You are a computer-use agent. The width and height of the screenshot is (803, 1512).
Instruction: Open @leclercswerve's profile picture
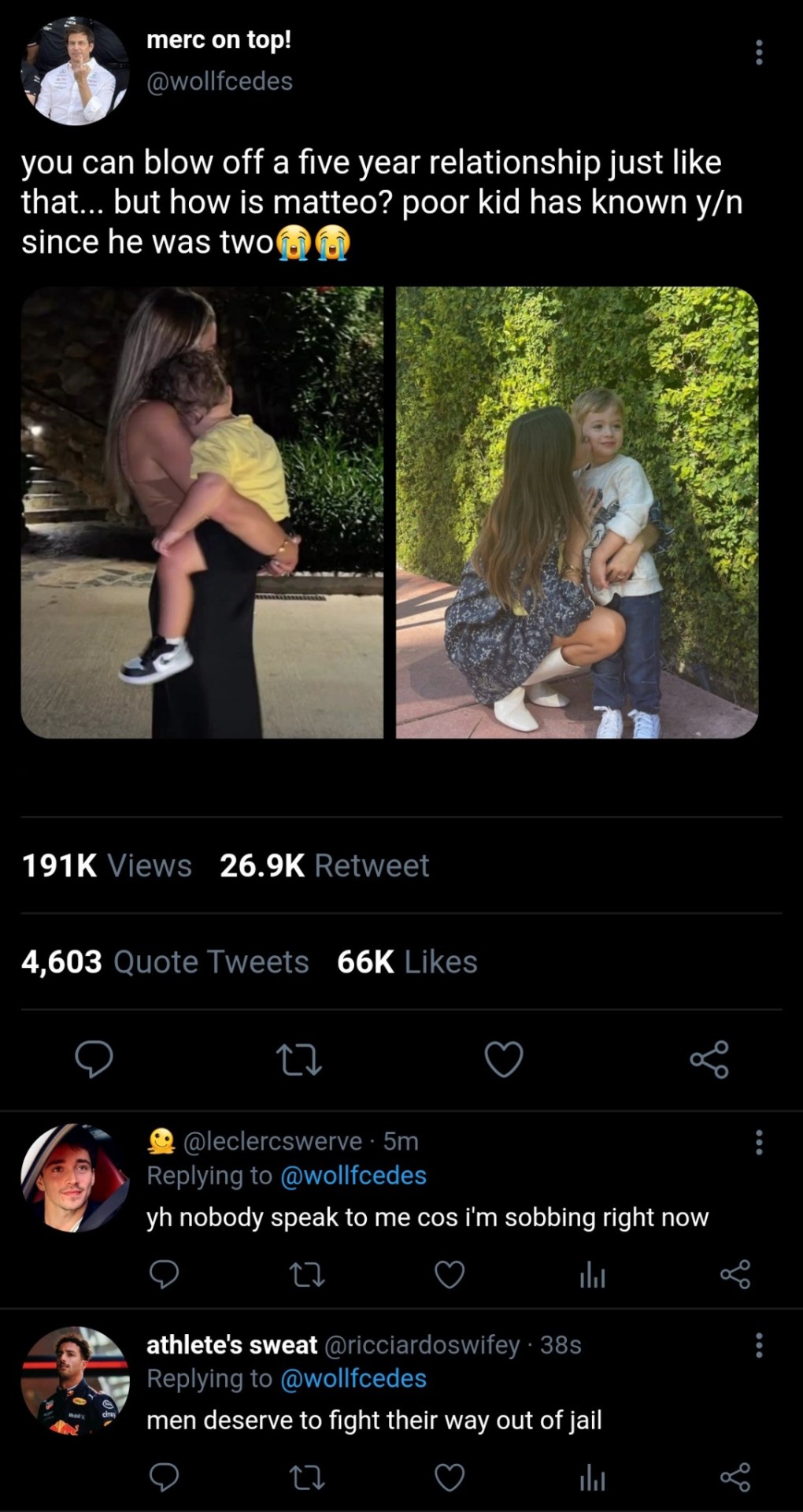(x=75, y=1177)
